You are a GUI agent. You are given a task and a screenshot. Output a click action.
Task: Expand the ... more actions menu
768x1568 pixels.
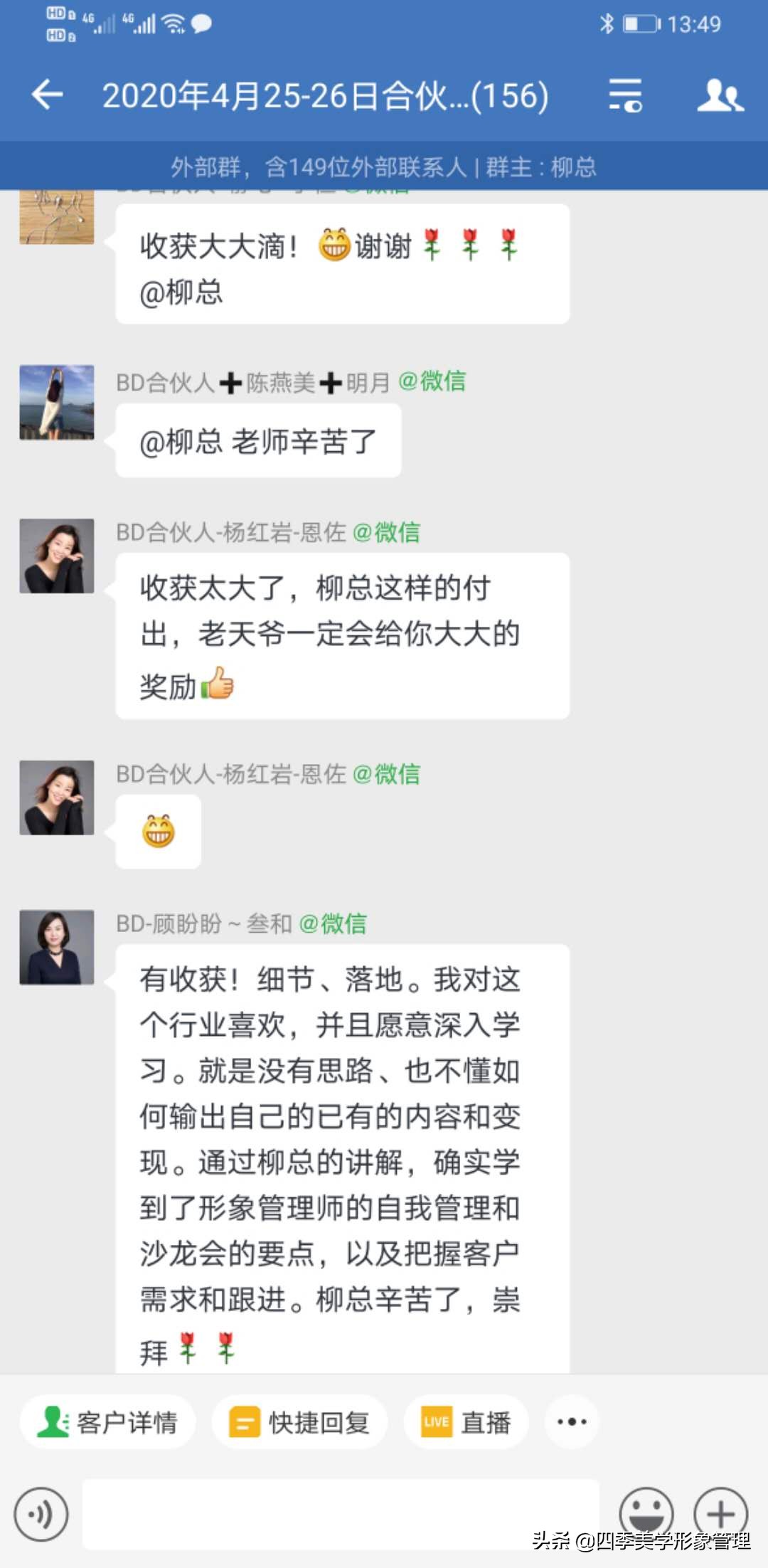pos(571,1421)
